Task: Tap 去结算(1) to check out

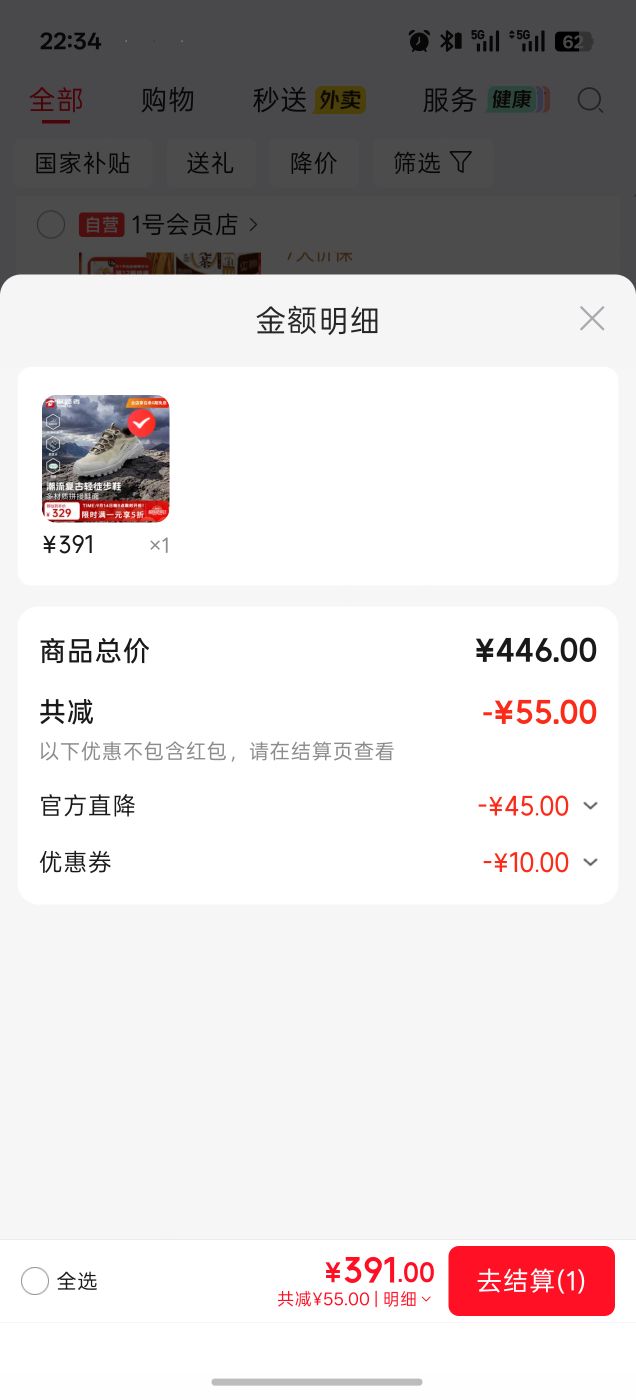Action: click(531, 1281)
